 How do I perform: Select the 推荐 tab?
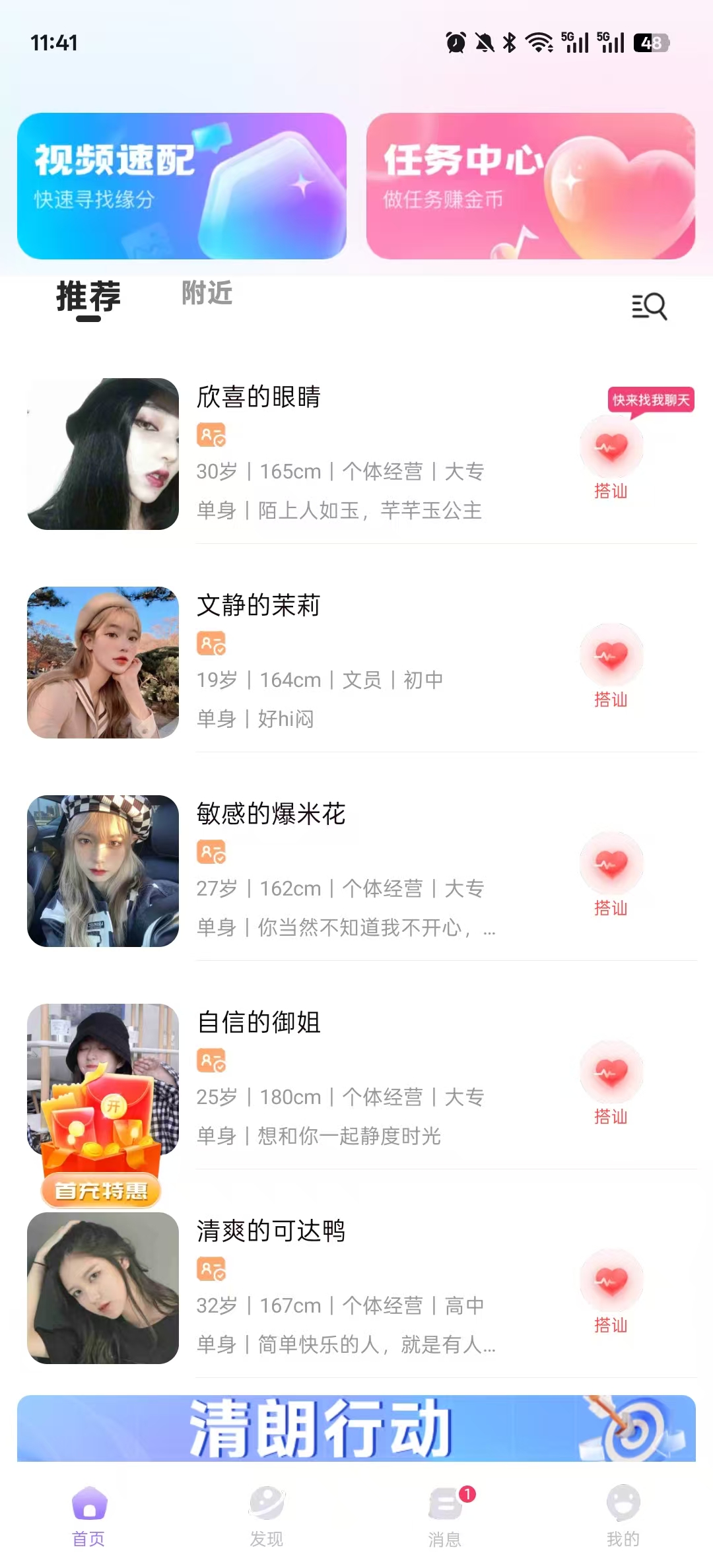click(x=88, y=296)
